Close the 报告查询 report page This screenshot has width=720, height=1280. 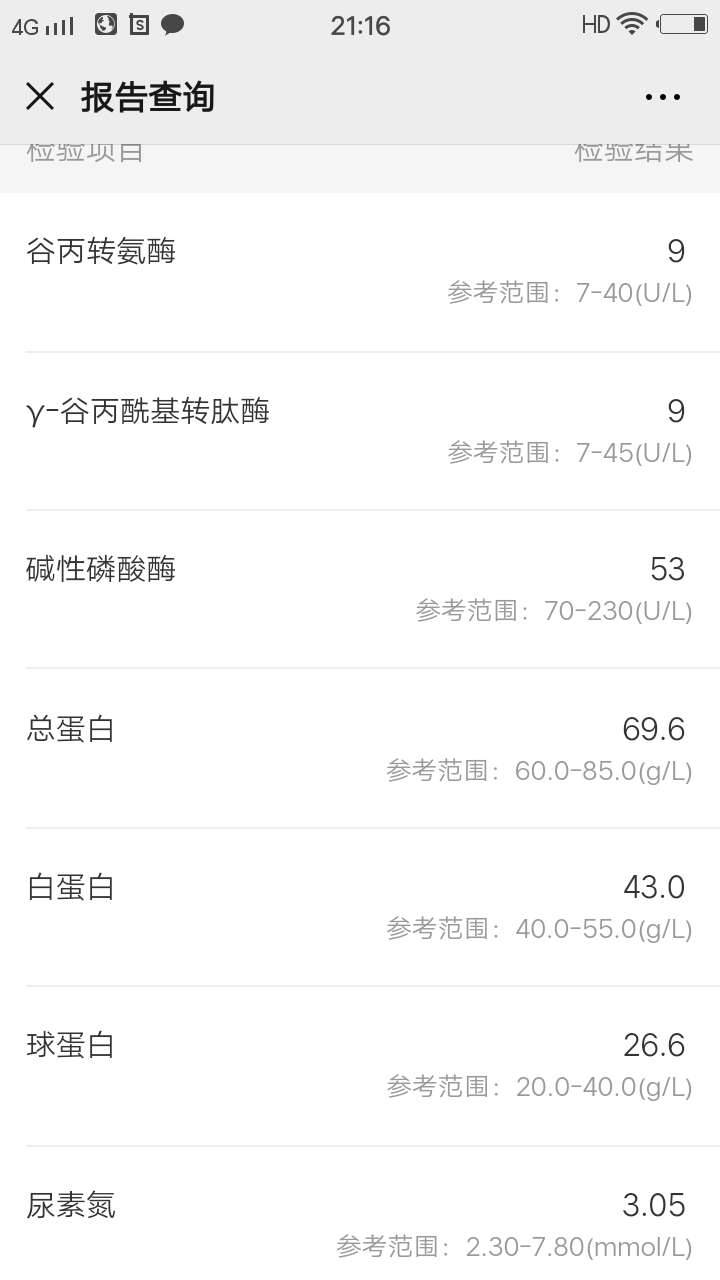[39, 96]
